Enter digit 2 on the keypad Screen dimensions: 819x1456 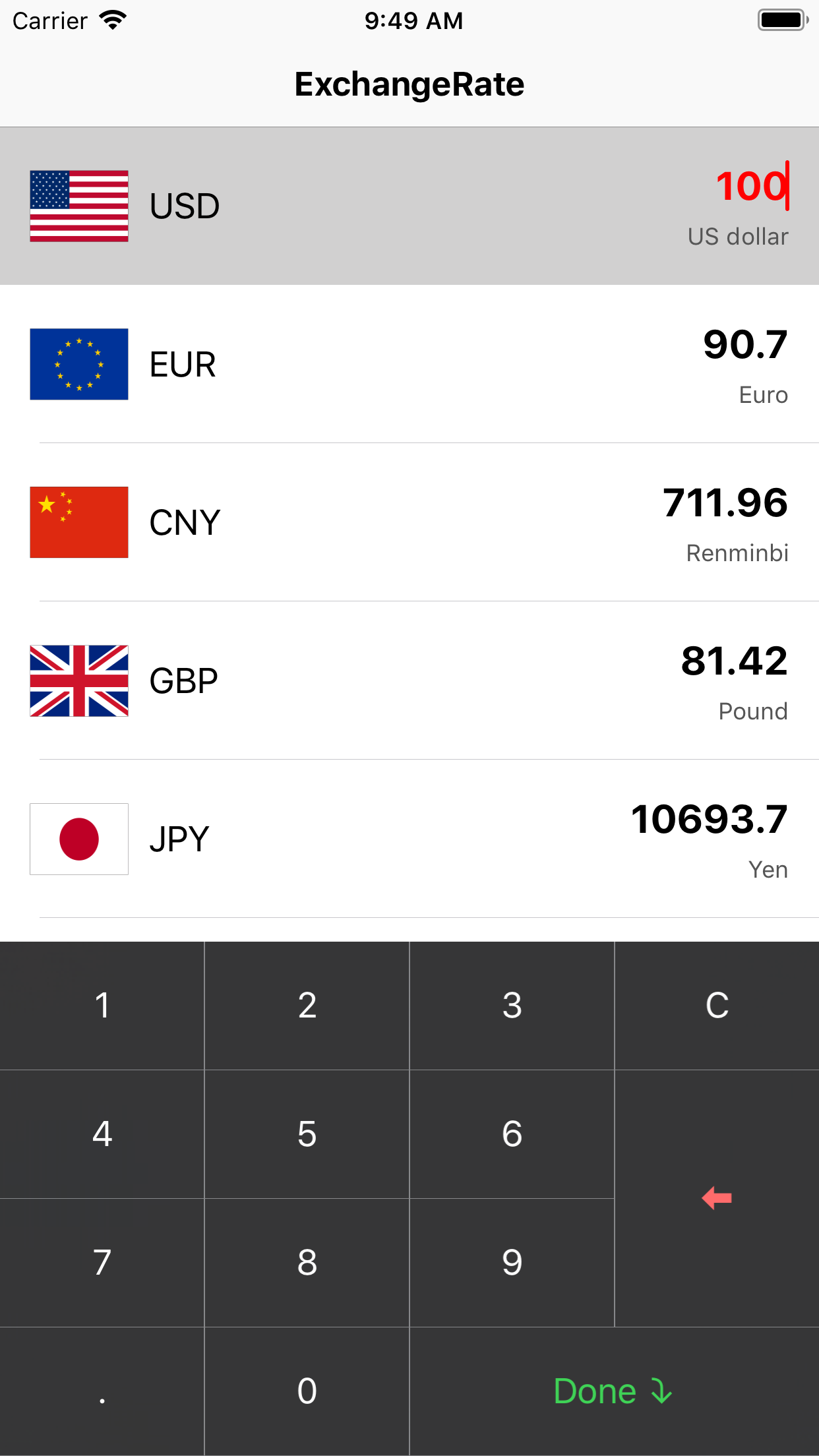point(307,1006)
